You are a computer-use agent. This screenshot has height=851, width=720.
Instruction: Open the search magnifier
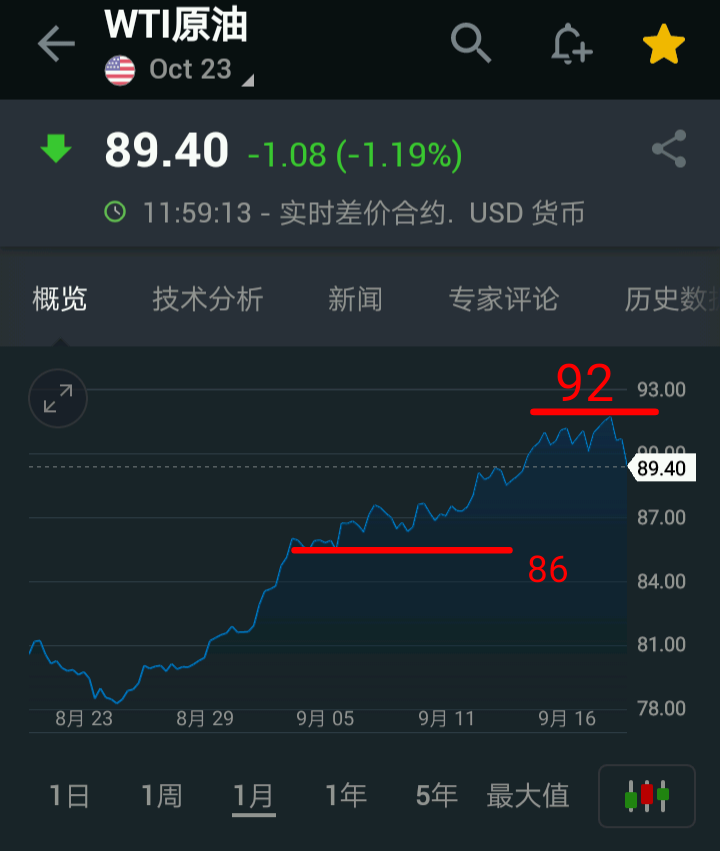click(x=470, y=43)
